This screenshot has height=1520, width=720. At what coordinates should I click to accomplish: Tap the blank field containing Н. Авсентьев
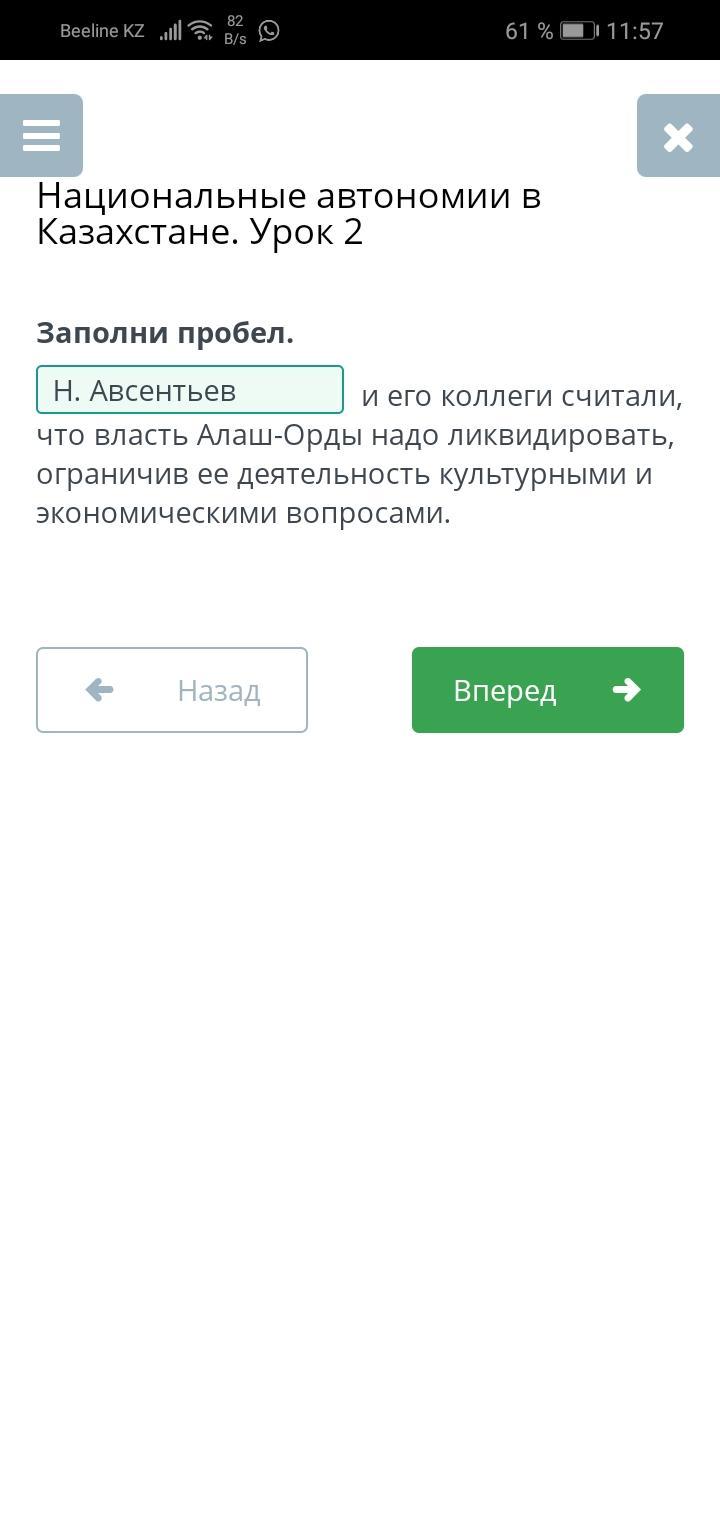coord(190,390)
